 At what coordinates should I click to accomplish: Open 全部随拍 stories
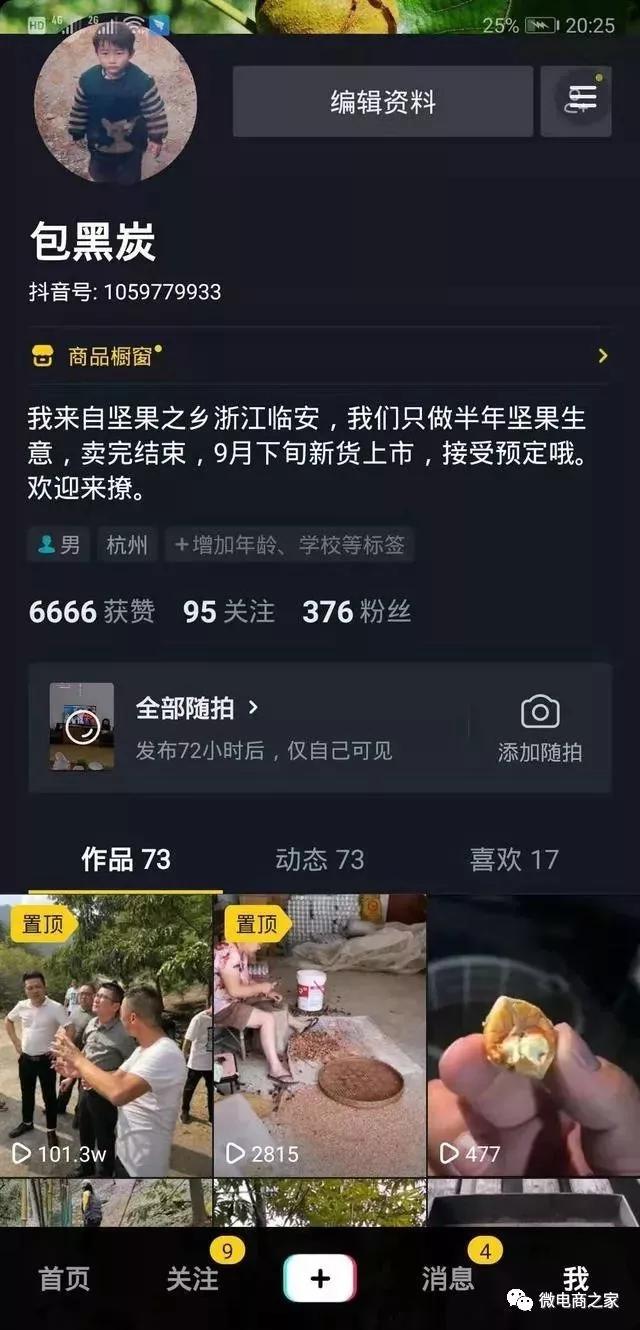tap(198, 708)
